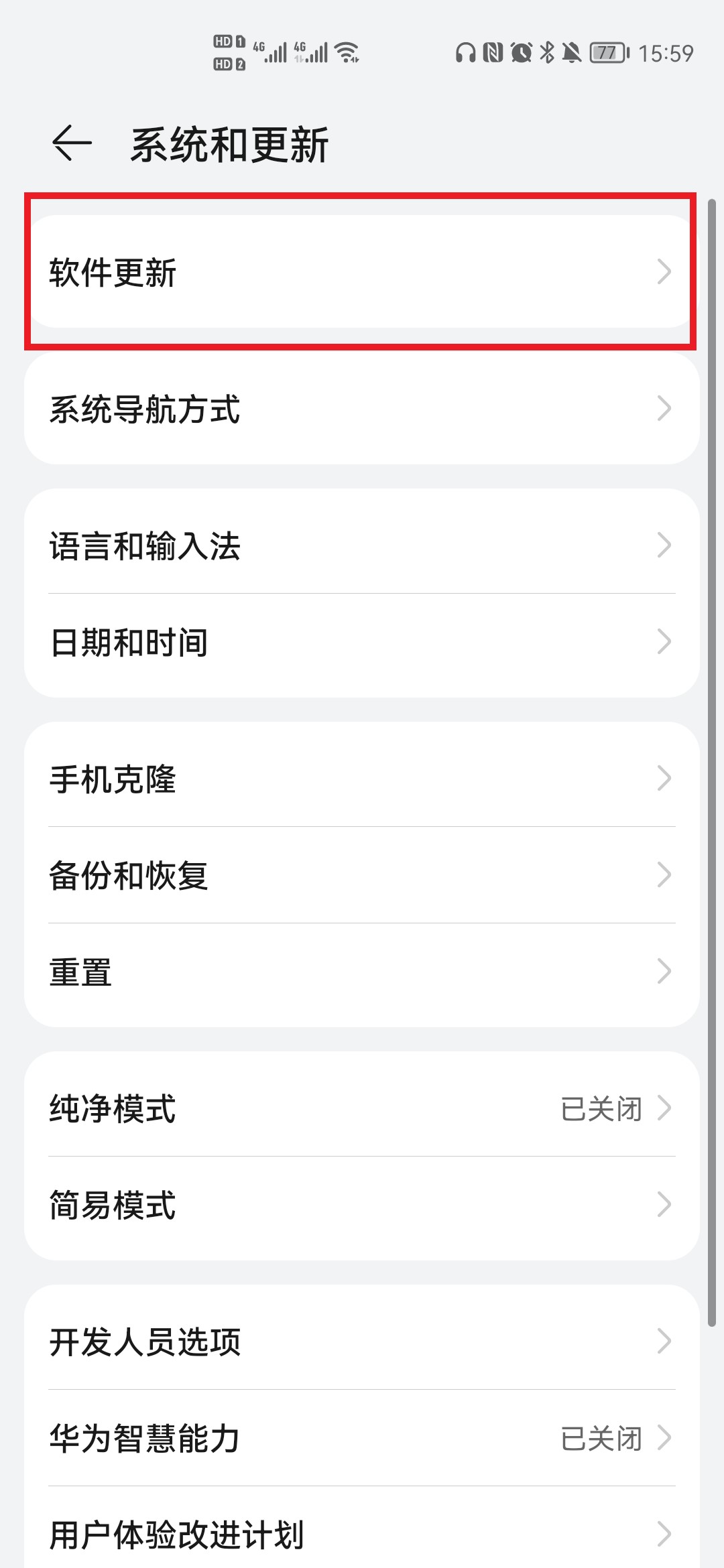Open 备份和恢复 backup and restore

coord(362,875)
